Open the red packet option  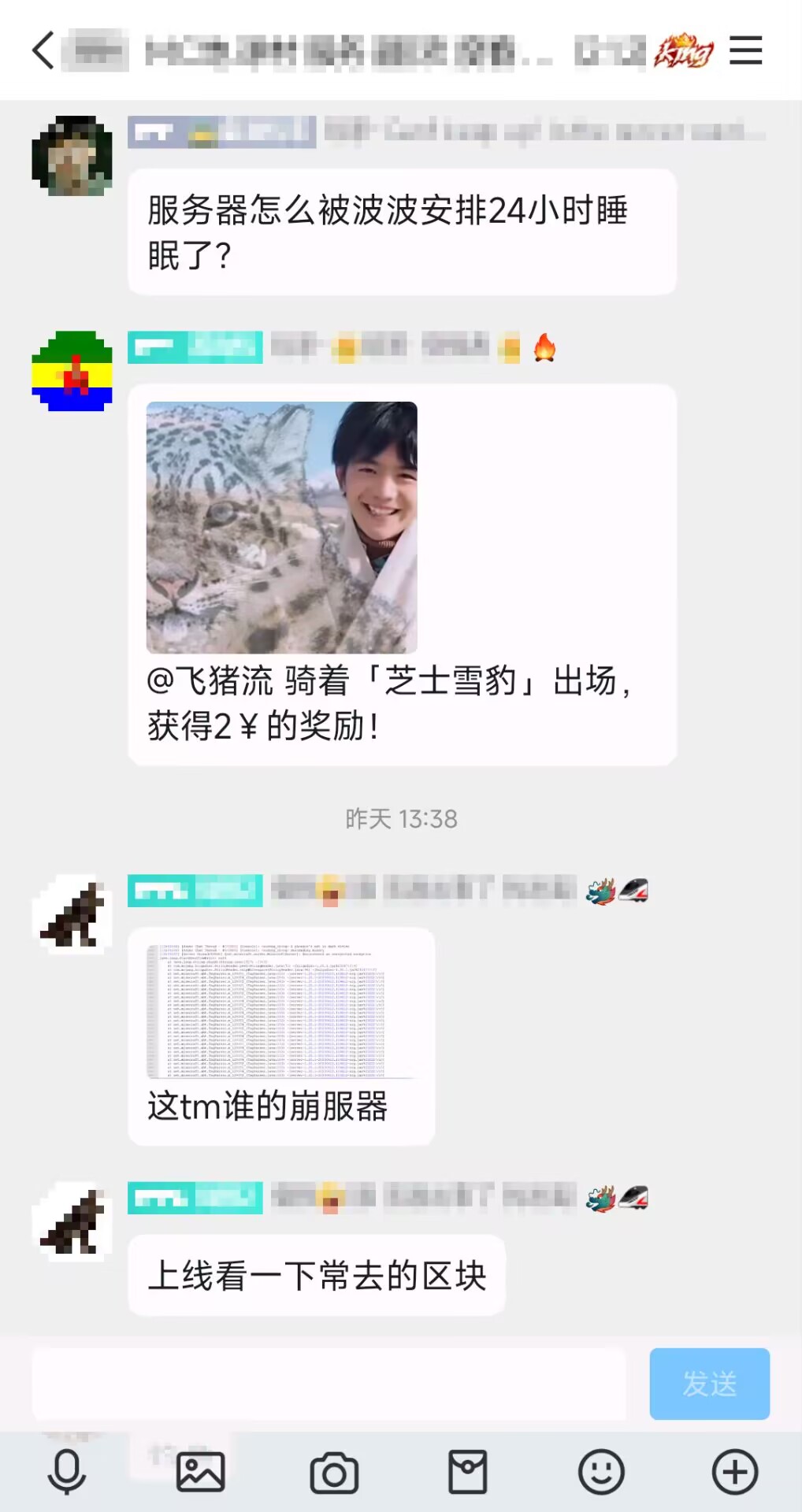(468, 1471)
